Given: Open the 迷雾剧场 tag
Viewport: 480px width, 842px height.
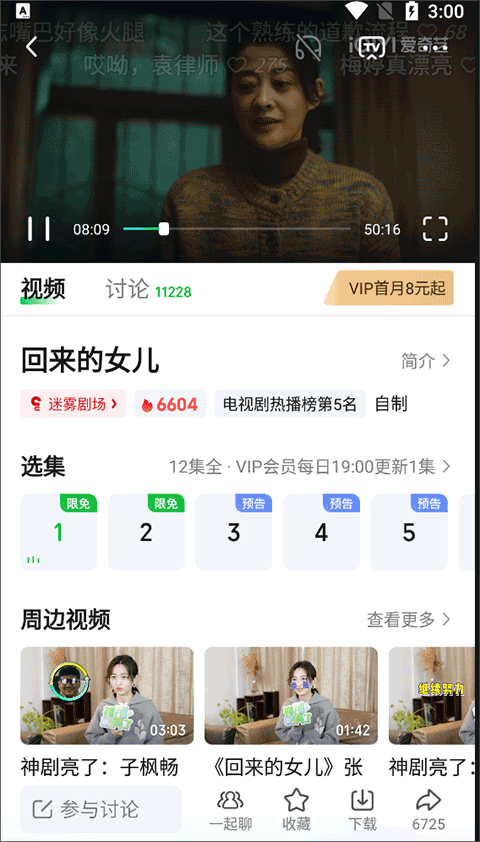Looking at the screenshot, I should tap(73, 403).
